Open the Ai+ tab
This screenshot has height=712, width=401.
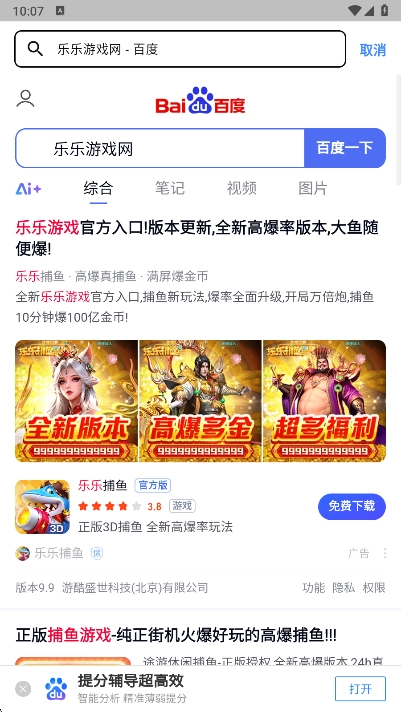tap(28, 188)
